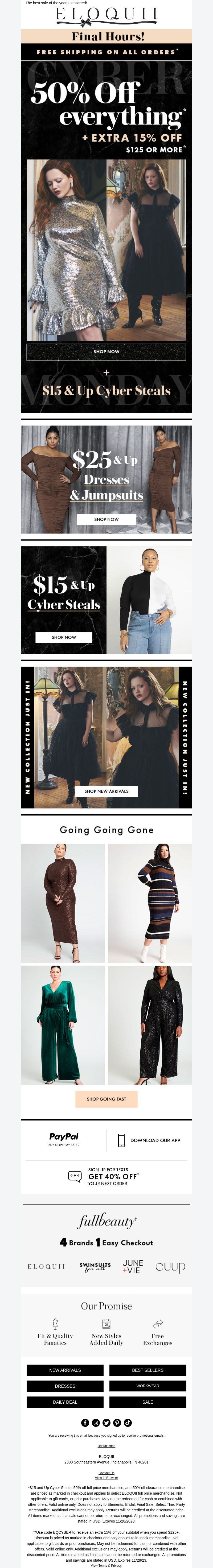Open the Pinterest icon link
Viewport: 213px width, 1568px height.
tap(117, 1423)
